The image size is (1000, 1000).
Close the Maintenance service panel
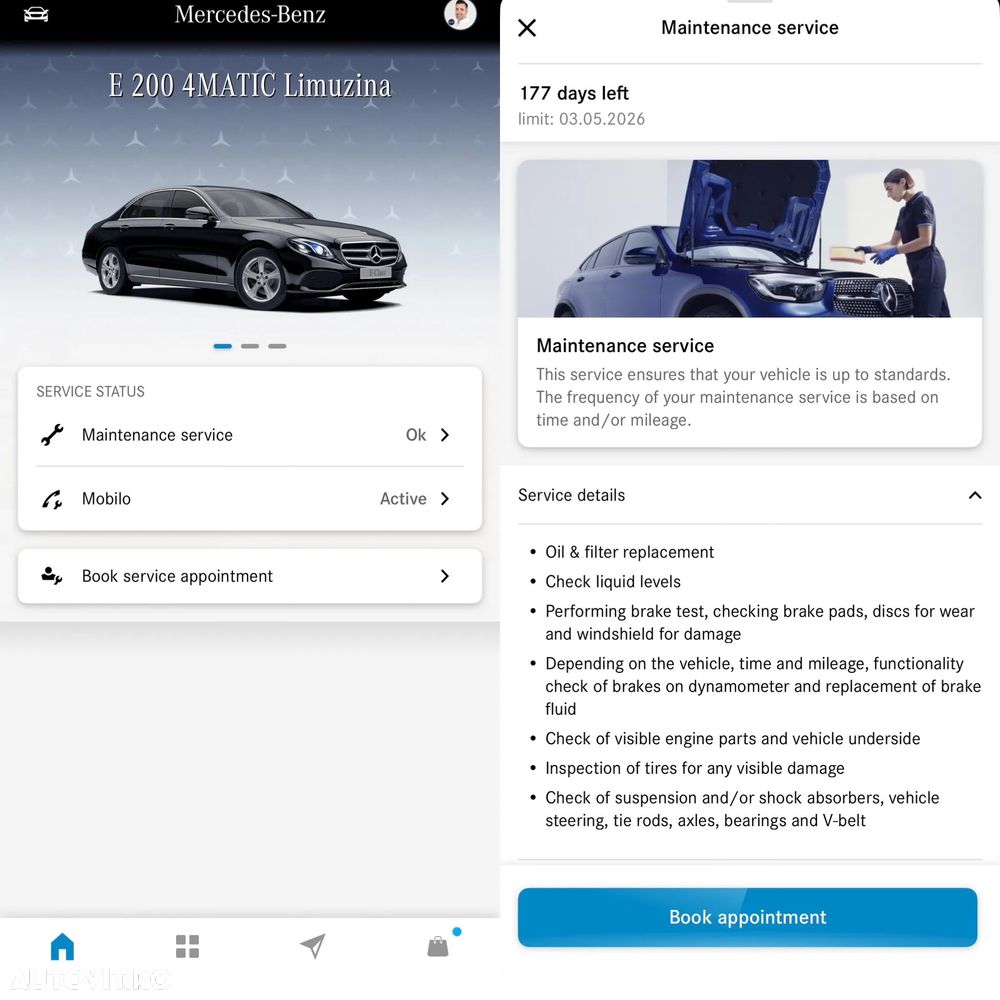527,28
